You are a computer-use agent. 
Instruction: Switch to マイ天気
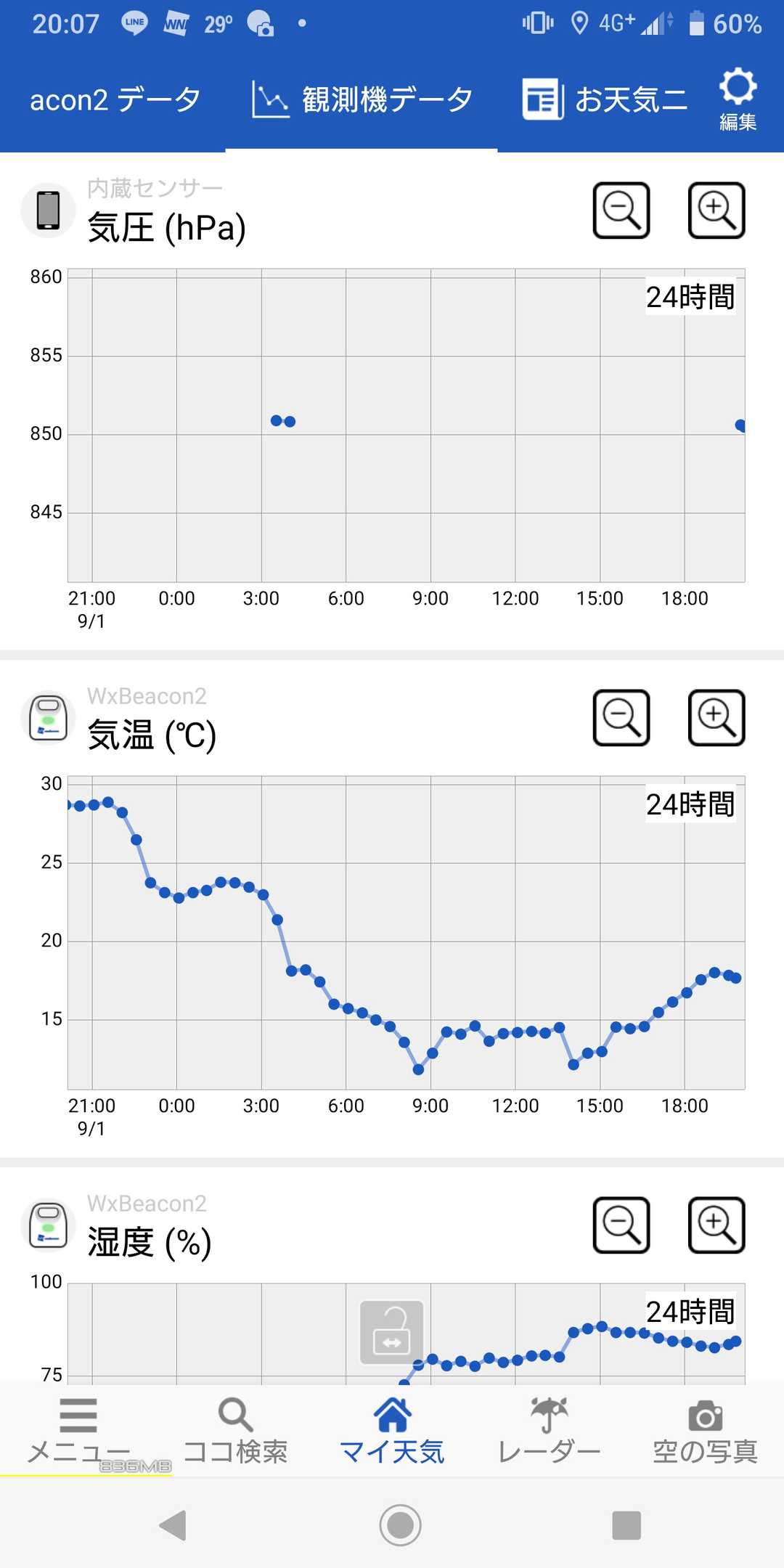pos(392,1430)
